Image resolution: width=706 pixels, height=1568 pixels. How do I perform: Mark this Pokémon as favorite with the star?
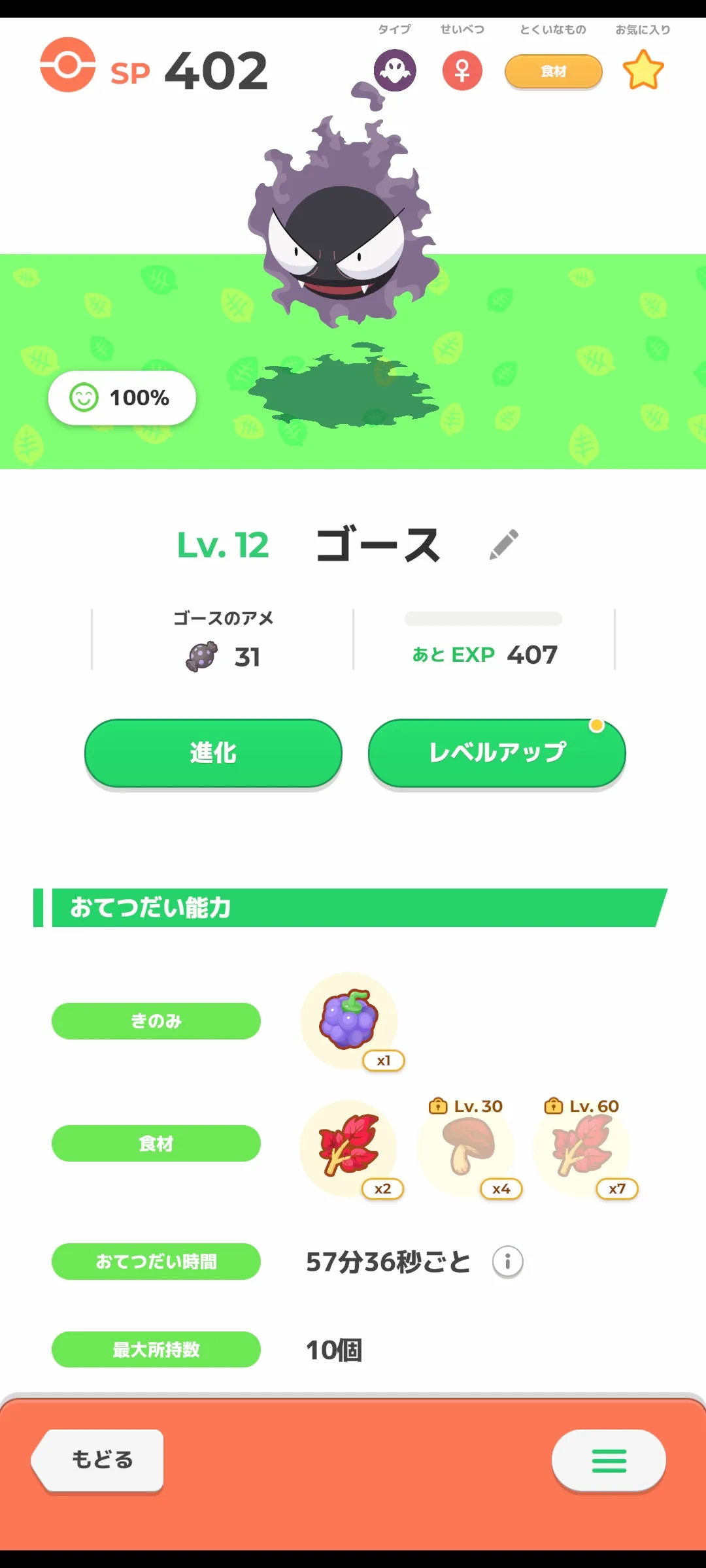[643, 71]
